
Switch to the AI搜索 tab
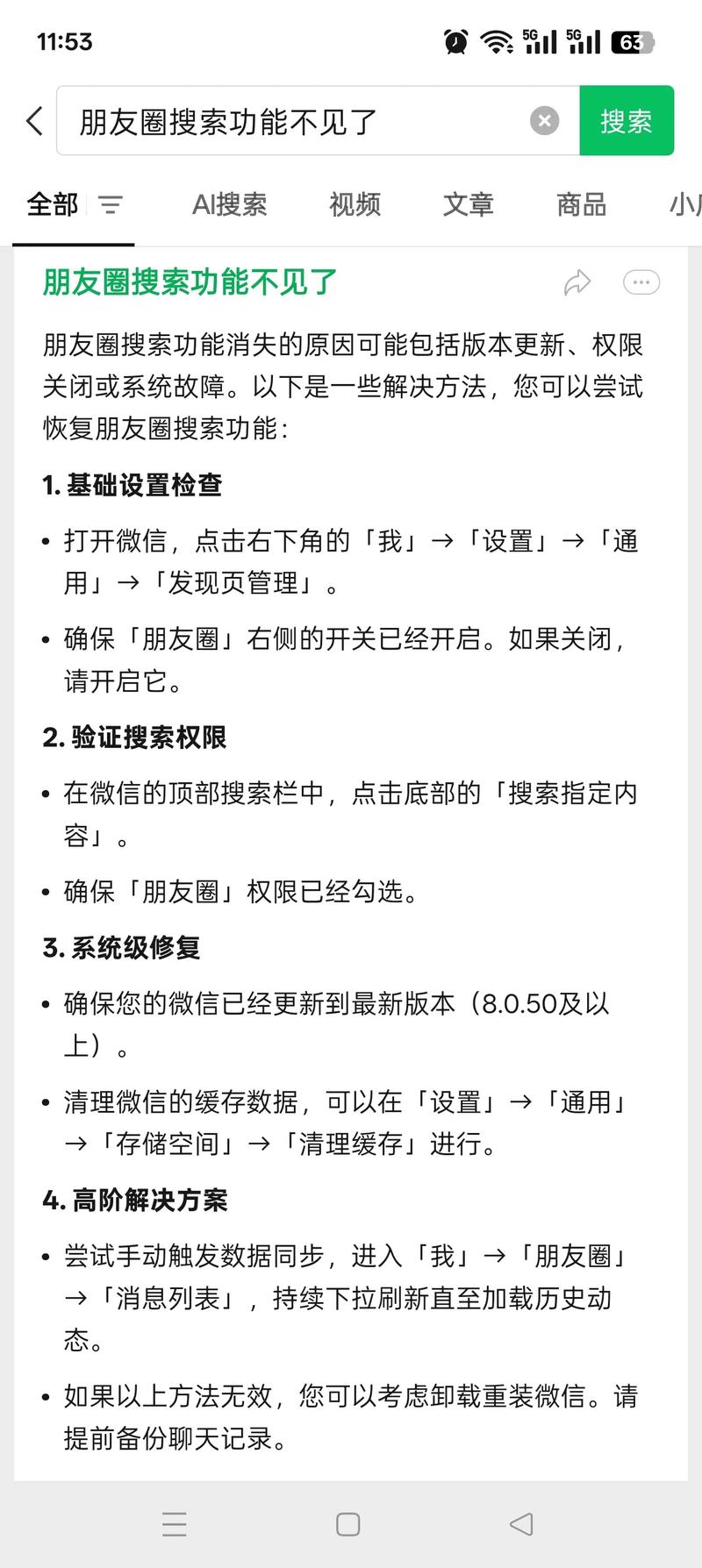pyautogui.click(x=230, y=204)
